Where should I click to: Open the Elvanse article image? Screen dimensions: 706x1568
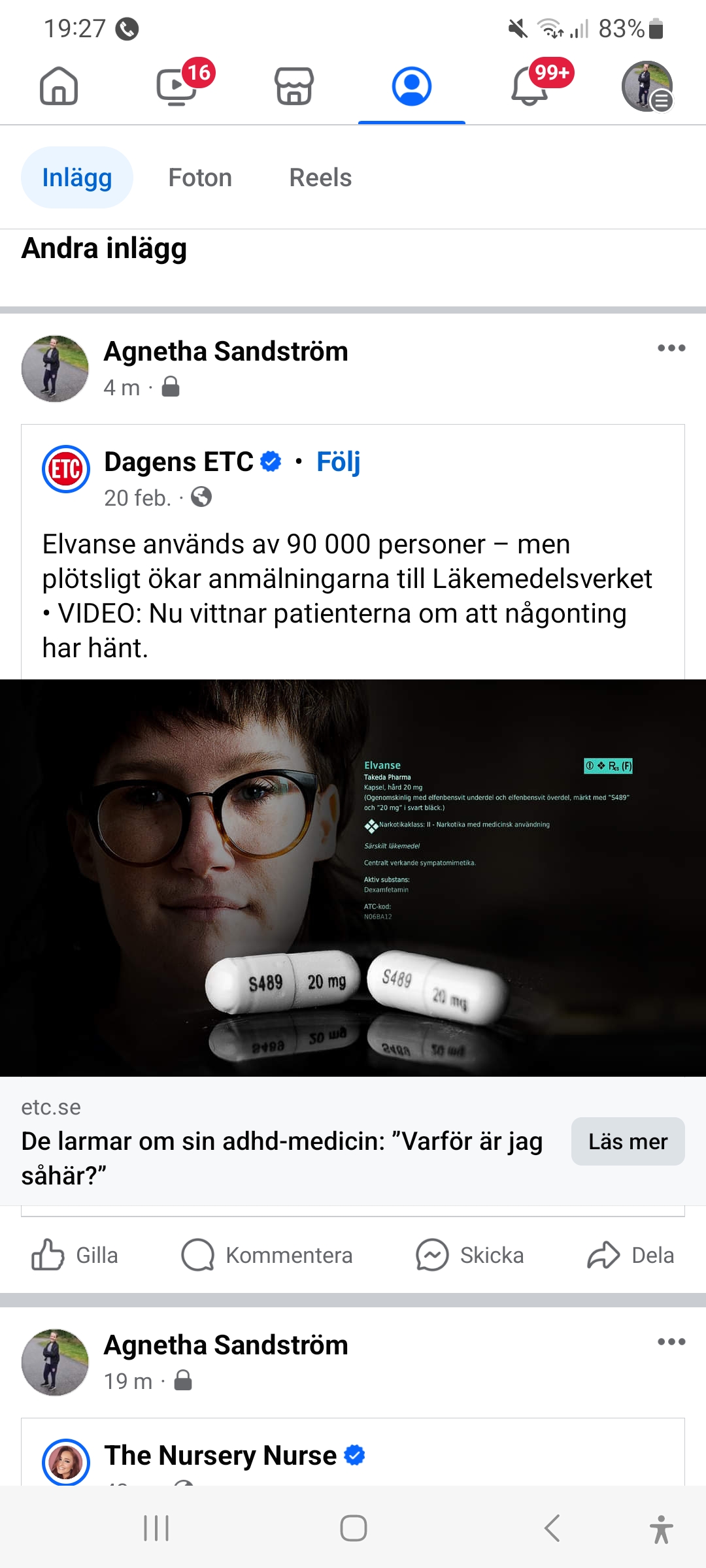pyautogui.click(x=353, y=877)
